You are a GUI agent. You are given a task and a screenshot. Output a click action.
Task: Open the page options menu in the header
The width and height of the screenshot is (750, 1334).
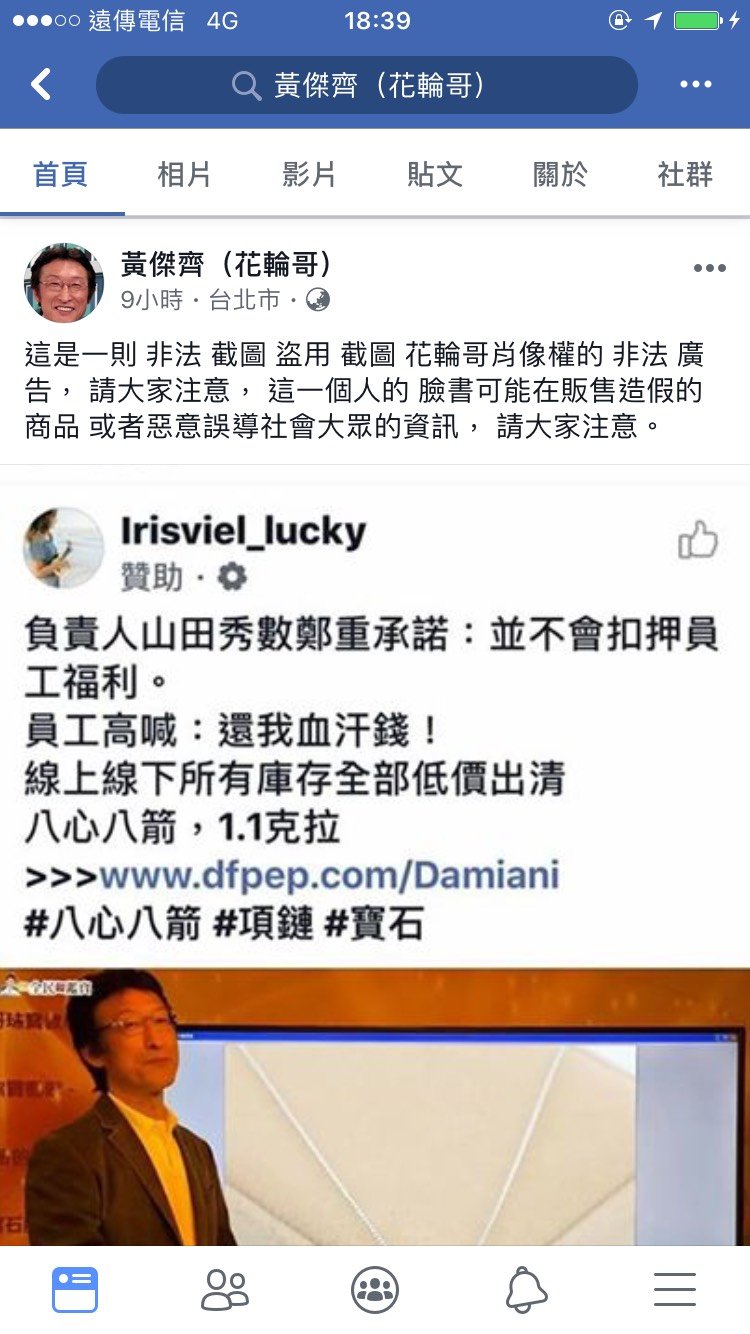[x=696, y=85]
